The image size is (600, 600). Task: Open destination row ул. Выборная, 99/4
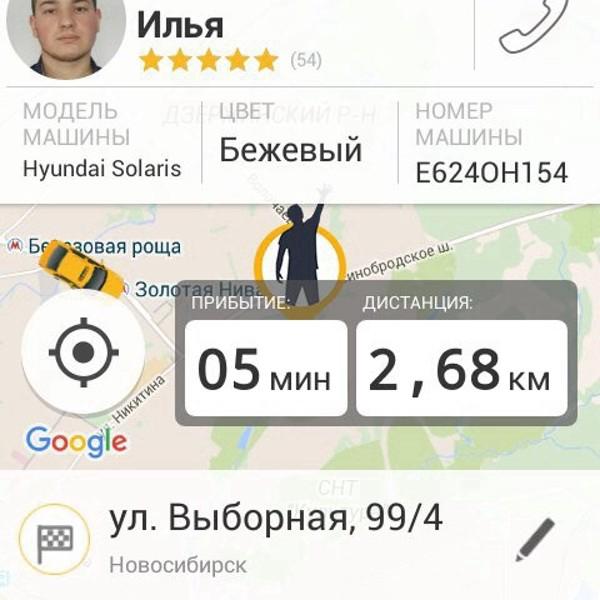click(275, 538)
